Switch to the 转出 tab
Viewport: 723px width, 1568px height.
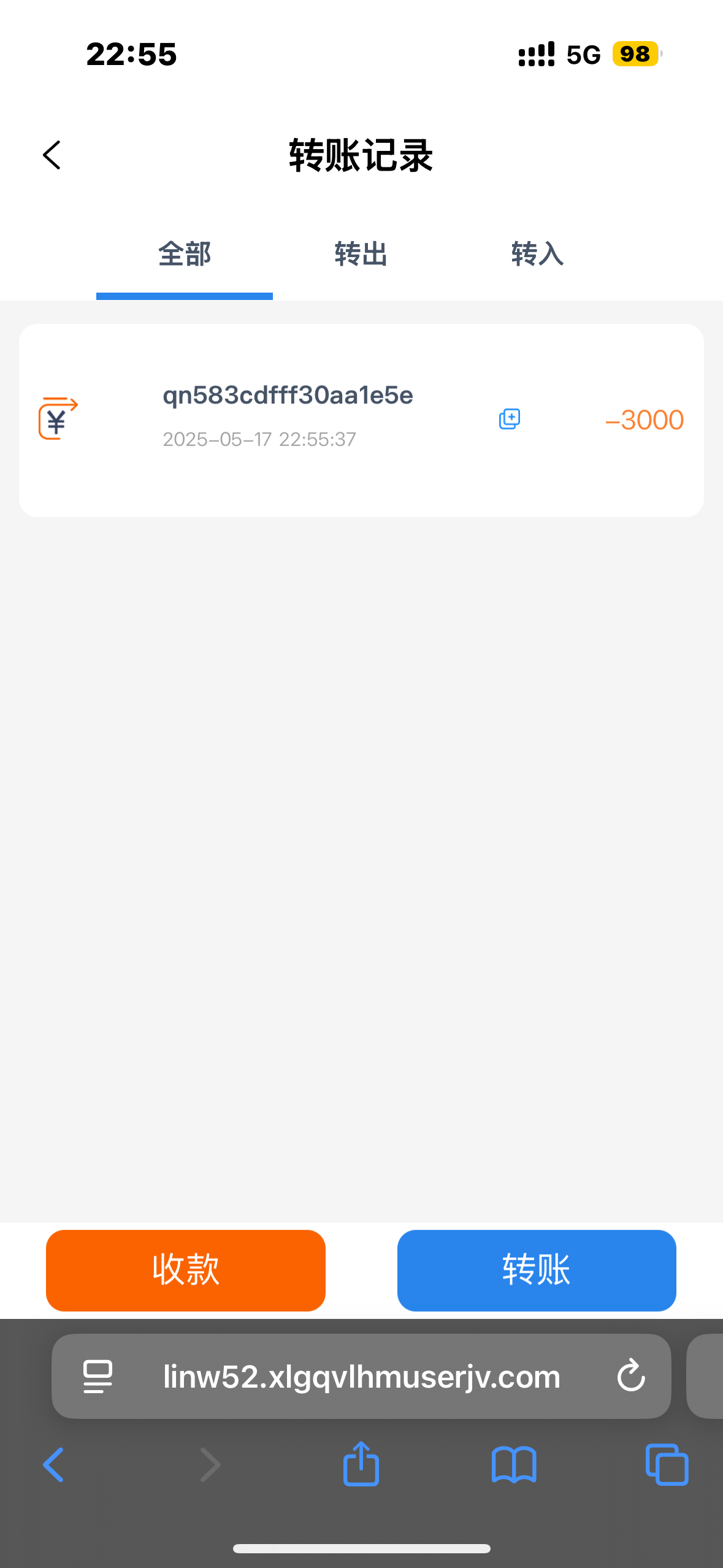(x=361, y=254)
